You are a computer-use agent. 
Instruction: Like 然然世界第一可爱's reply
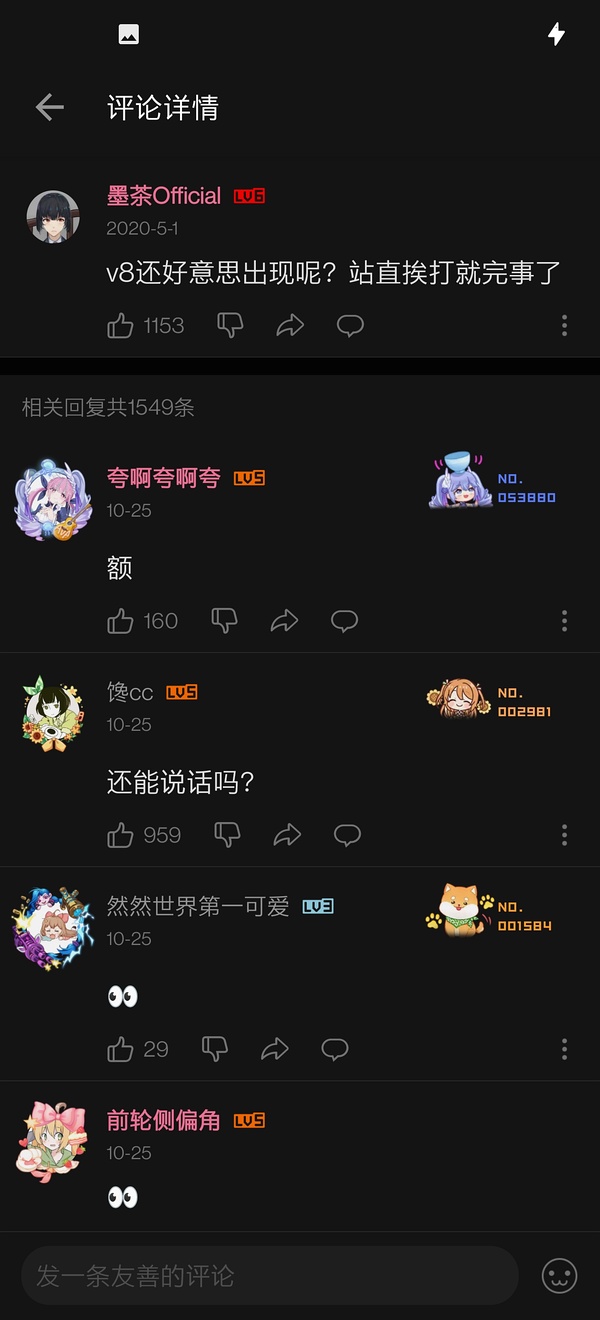(121, 1049)
